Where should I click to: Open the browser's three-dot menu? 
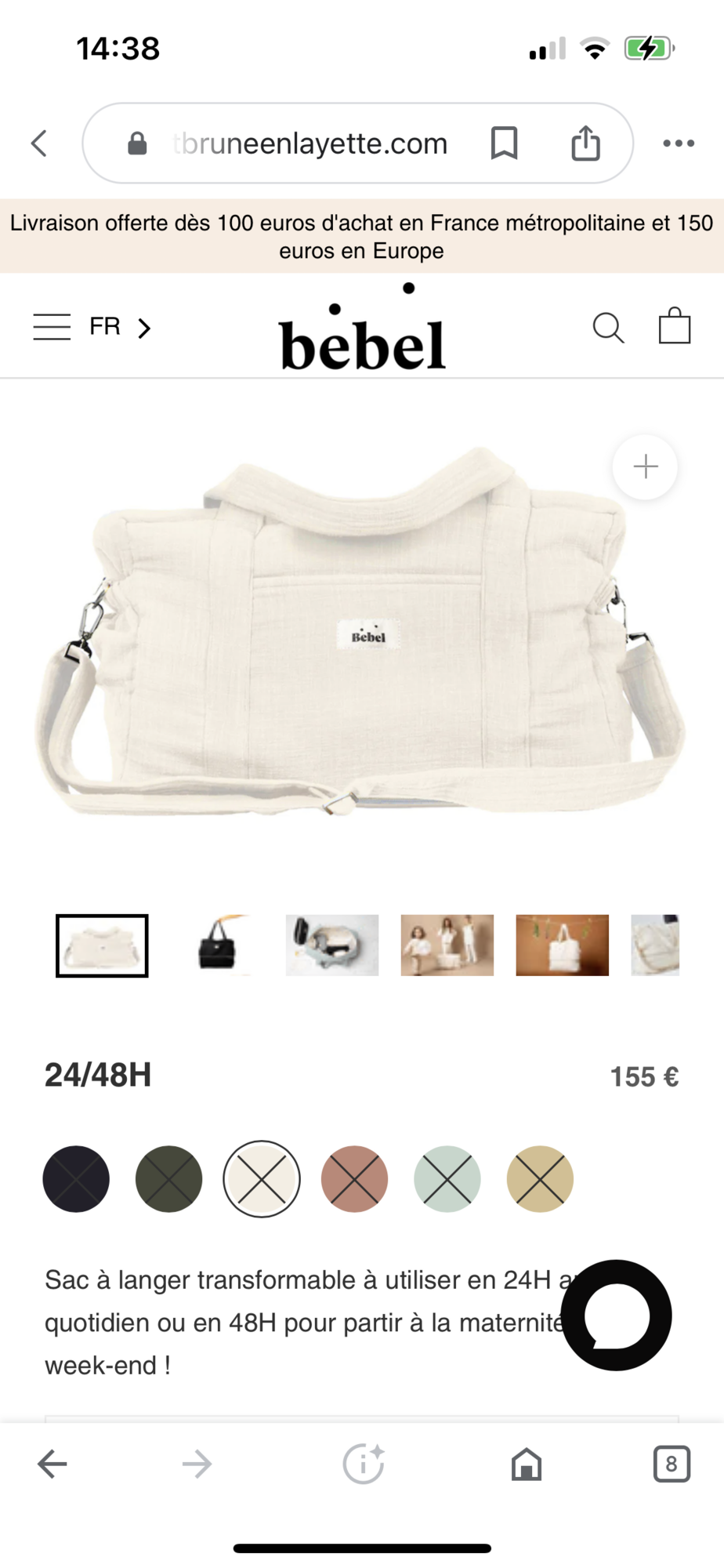(678, 143)
